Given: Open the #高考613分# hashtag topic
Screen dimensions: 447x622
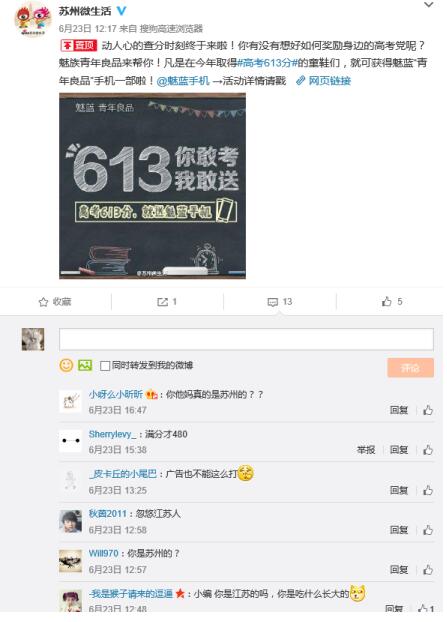Looking at the screenshot, I should click(x=267, y=63).
